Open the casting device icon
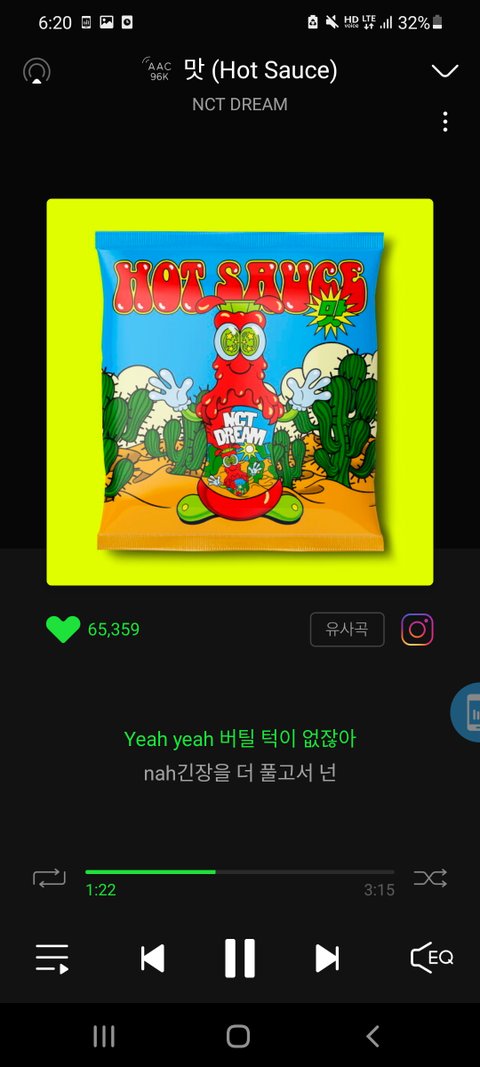The height and width of the screenshot is (1067, 480). click(x=37, y=71)
